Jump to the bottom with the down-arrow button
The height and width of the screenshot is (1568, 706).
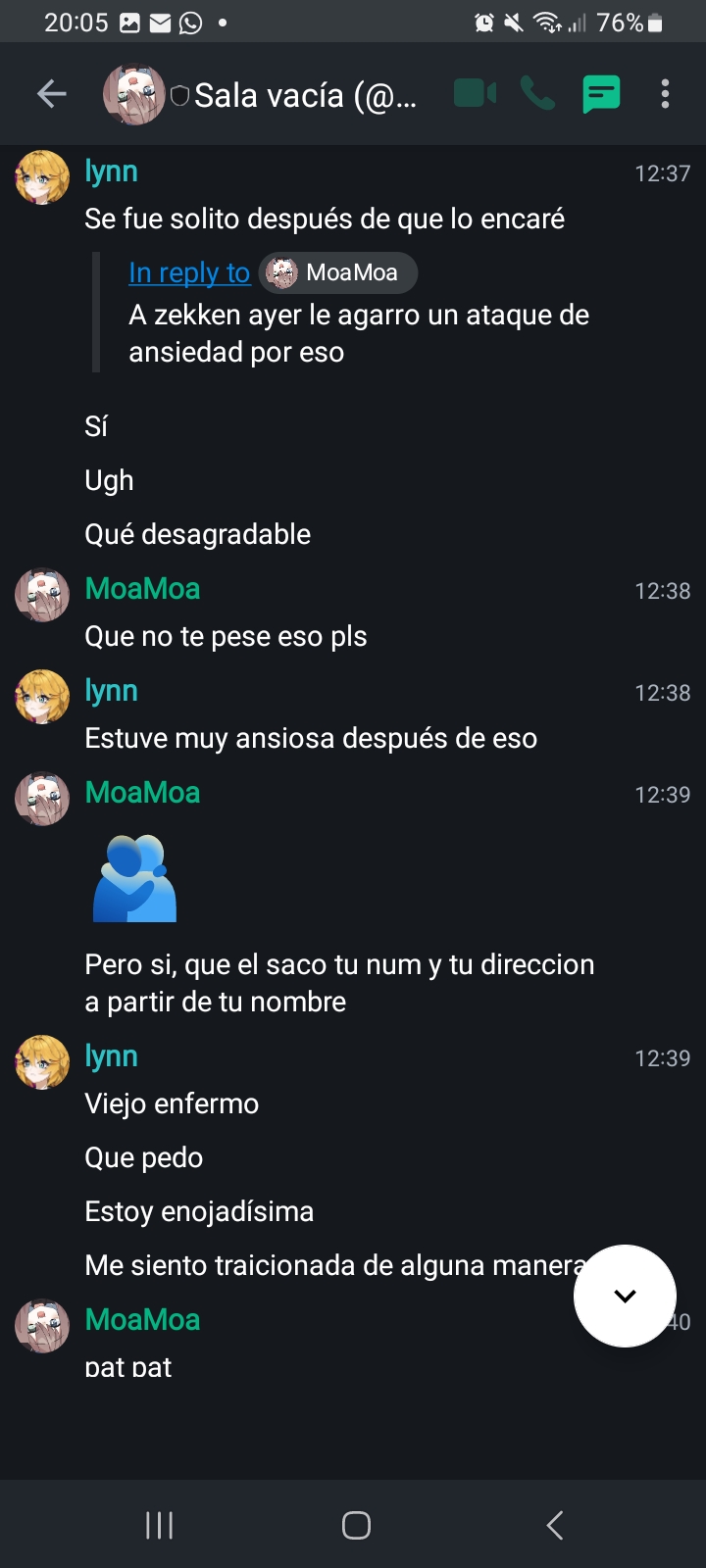(625, 1296)
